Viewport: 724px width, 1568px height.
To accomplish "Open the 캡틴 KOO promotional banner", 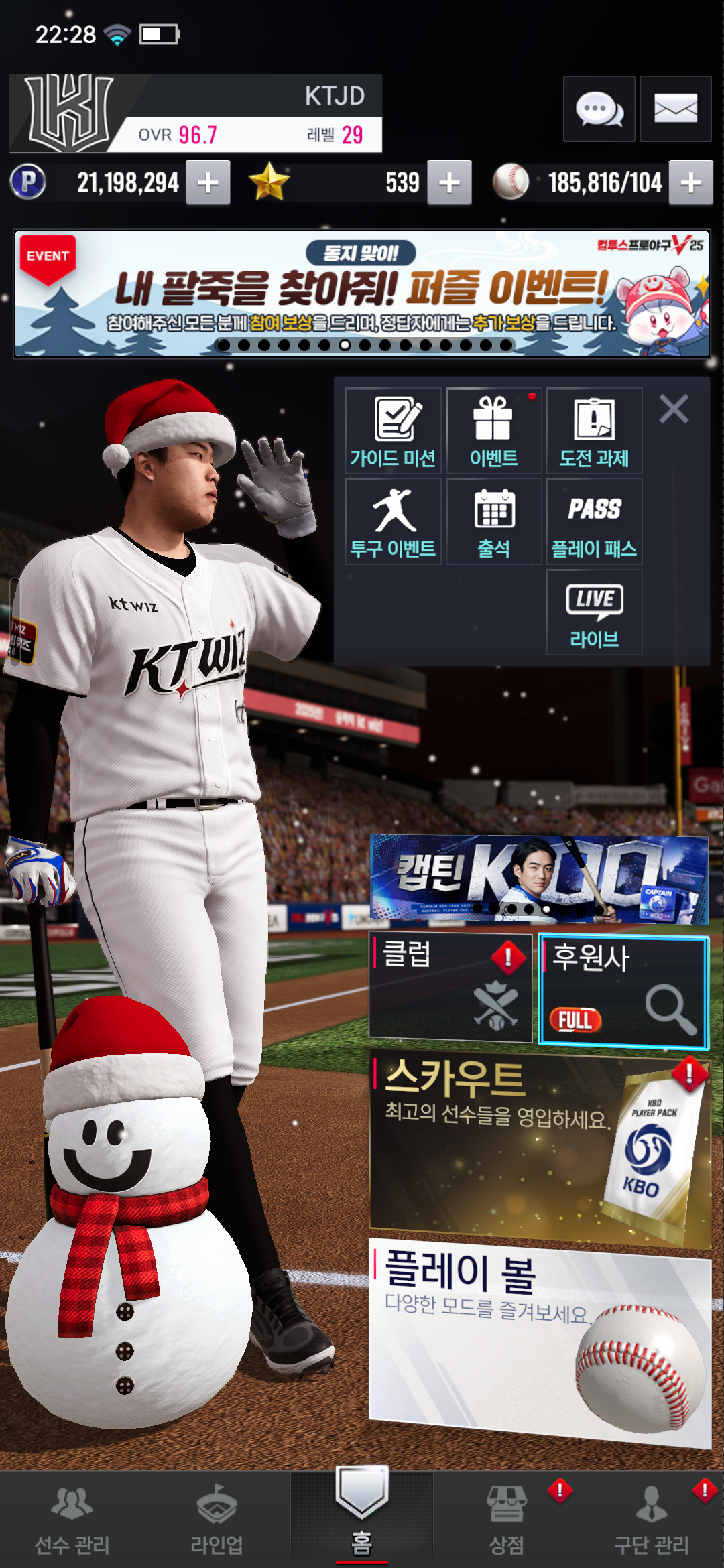I will tap(539, 879).
